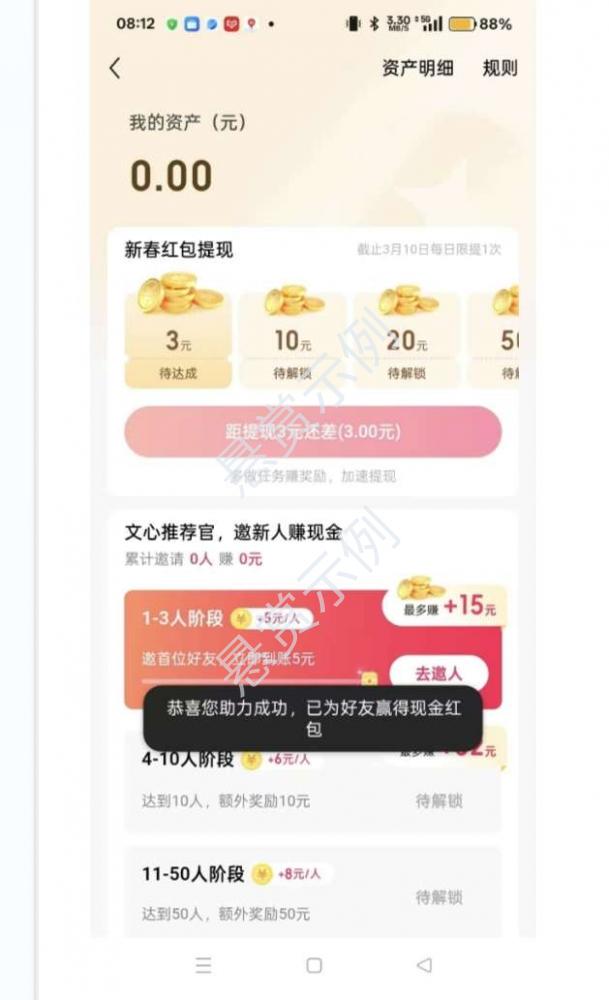Select the 10元 withdrawal tile
Viewport: 609px width, 1000px height.
(293, 338)
